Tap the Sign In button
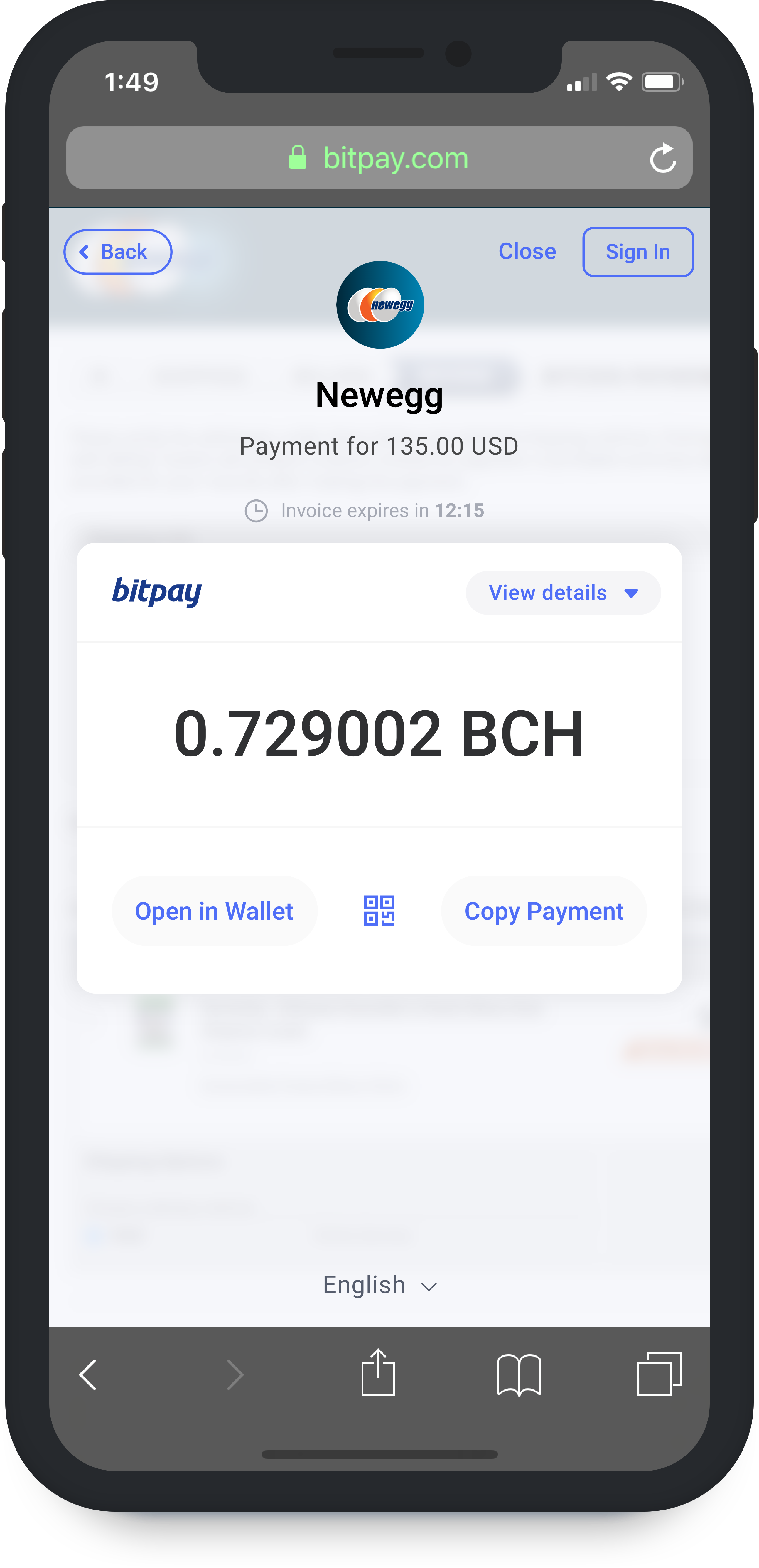Image resolution: width=759 pixels, height=1568 pixels. (x=637, y=252)
